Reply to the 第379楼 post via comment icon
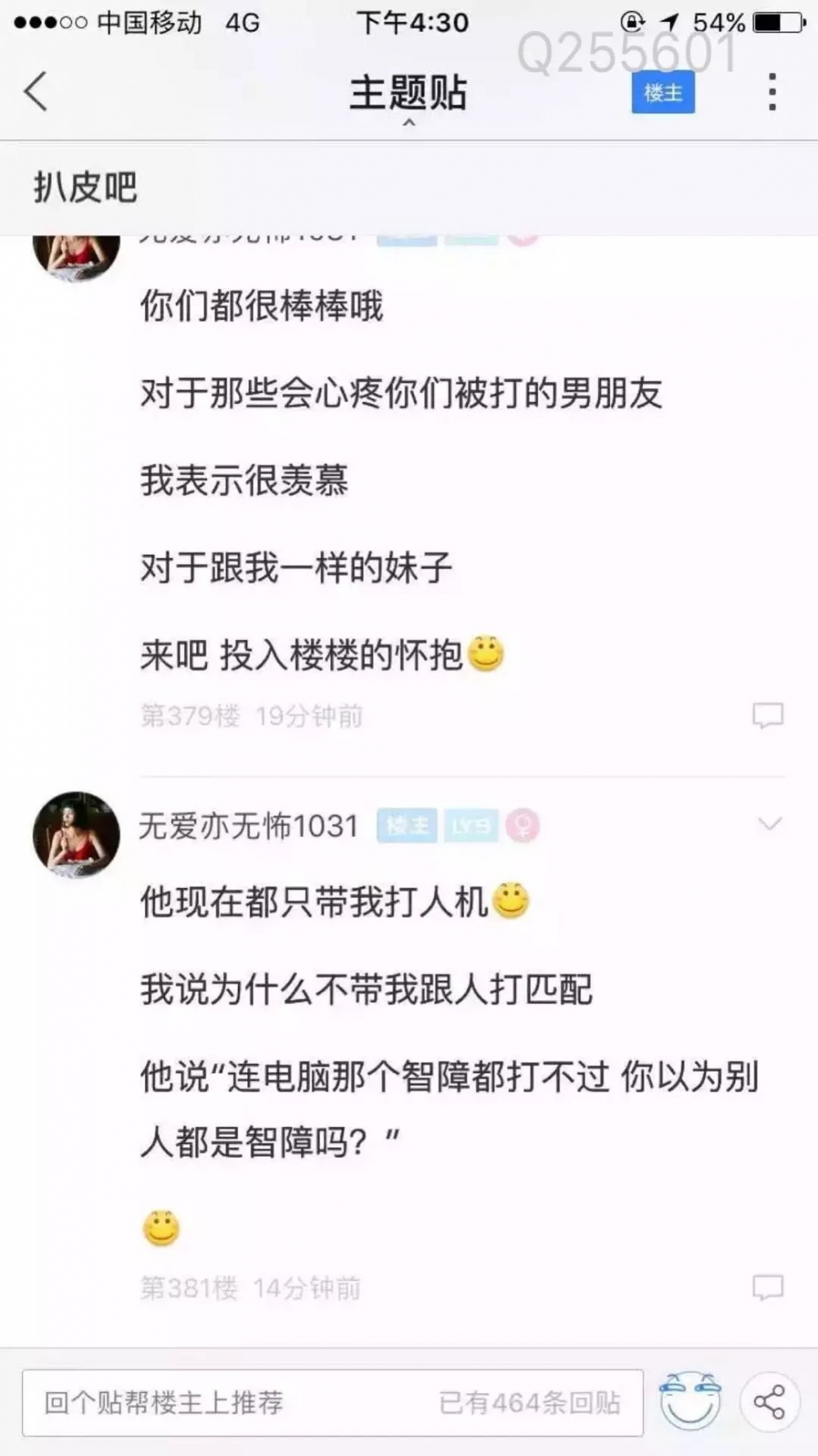This screenshot has width=818, height=1456. coord(767,716)
